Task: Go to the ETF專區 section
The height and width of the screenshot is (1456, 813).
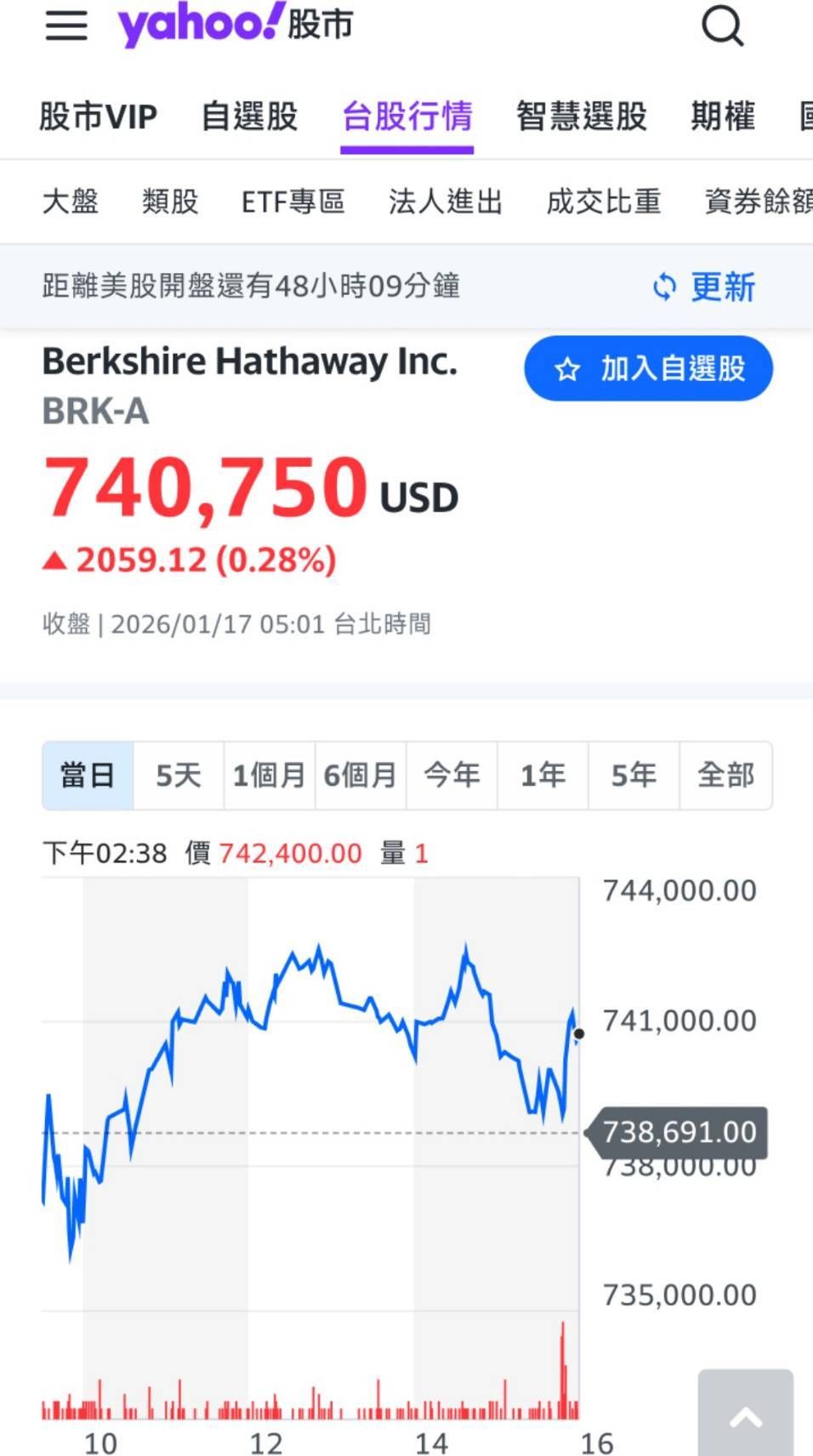Action: click(x=293, y=202)
